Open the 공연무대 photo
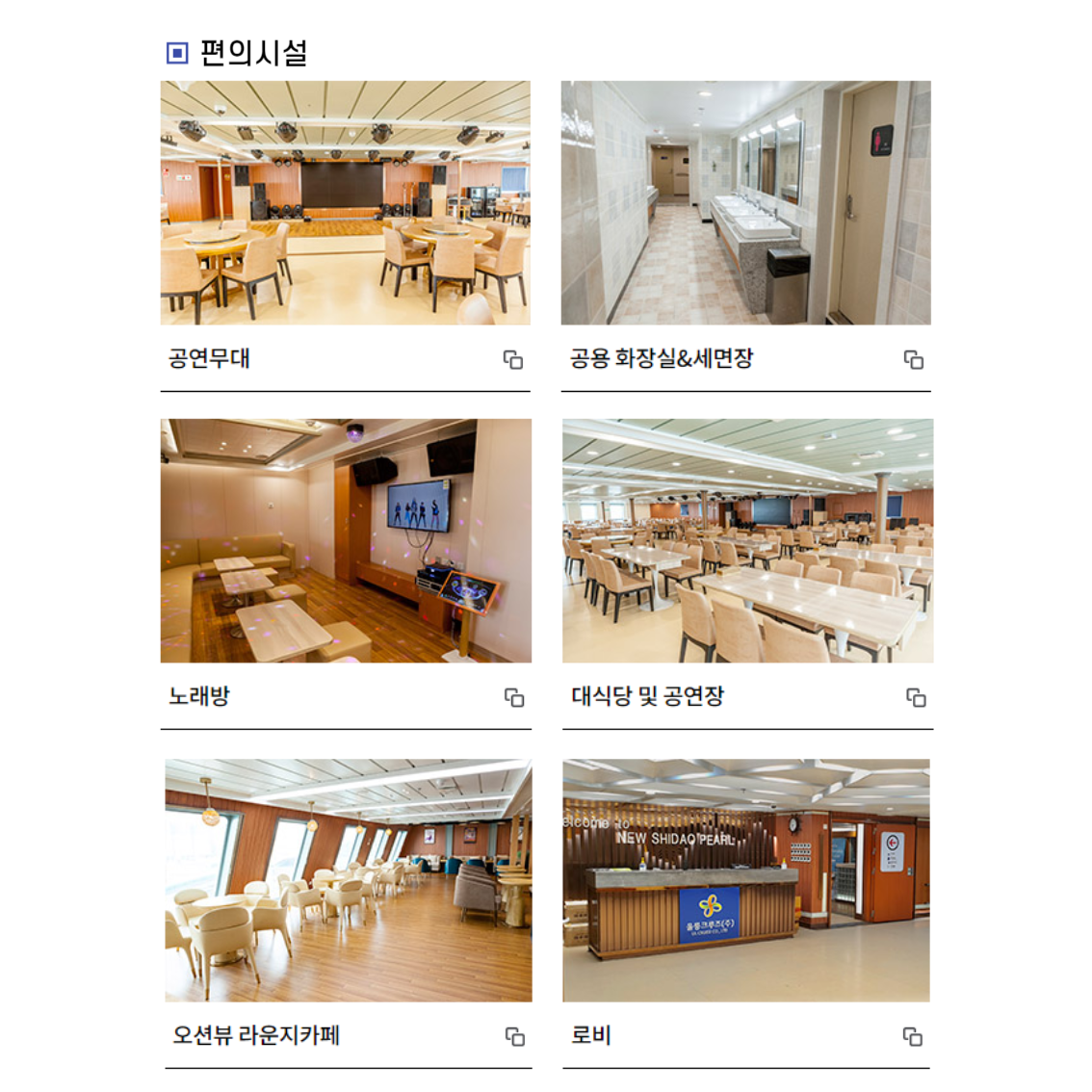Viewport: 1092px width, 1092px height. [x=345, y=202]
